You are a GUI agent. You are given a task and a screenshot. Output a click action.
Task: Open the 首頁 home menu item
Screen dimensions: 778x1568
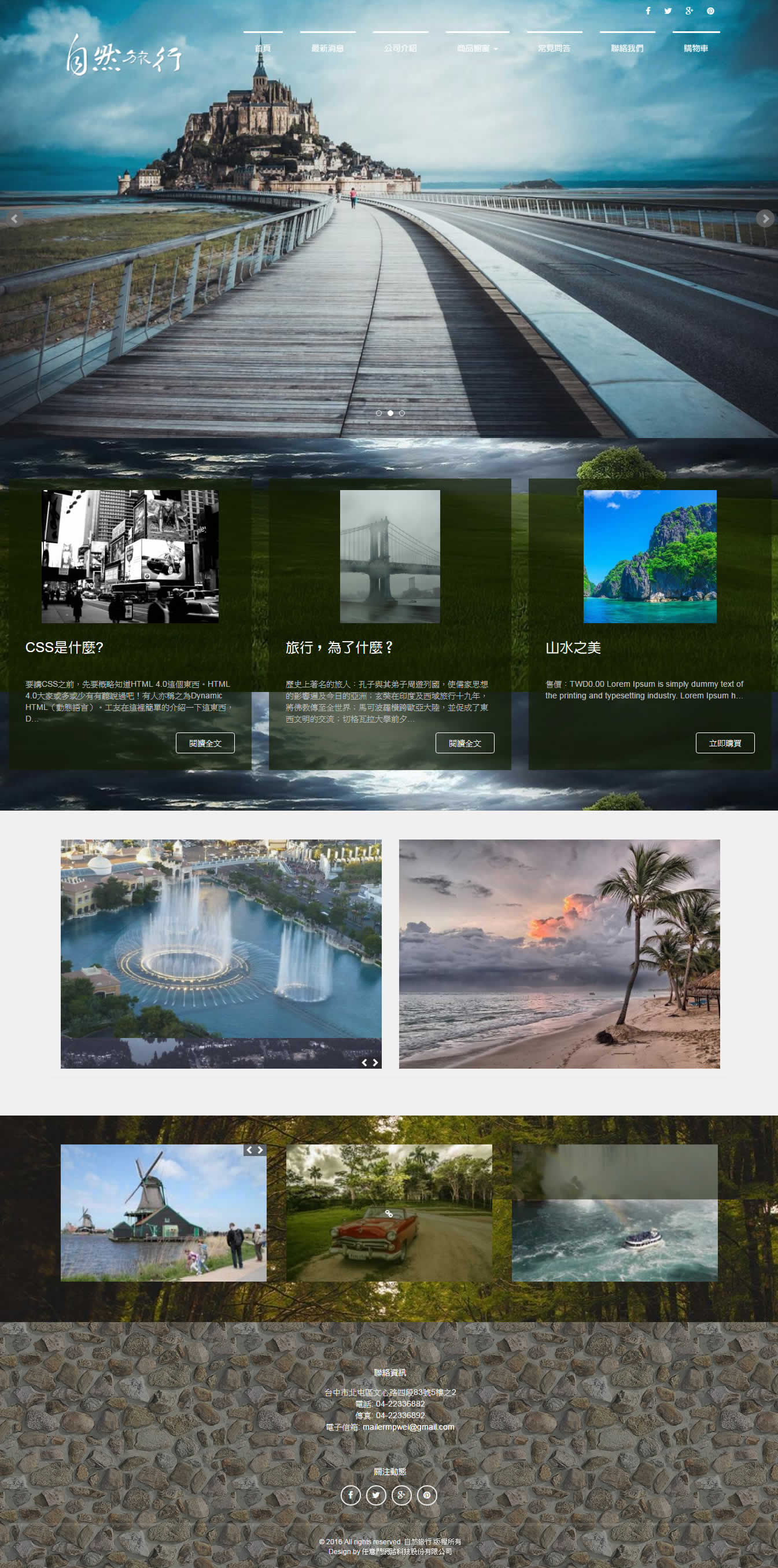(x=263, y=48)
